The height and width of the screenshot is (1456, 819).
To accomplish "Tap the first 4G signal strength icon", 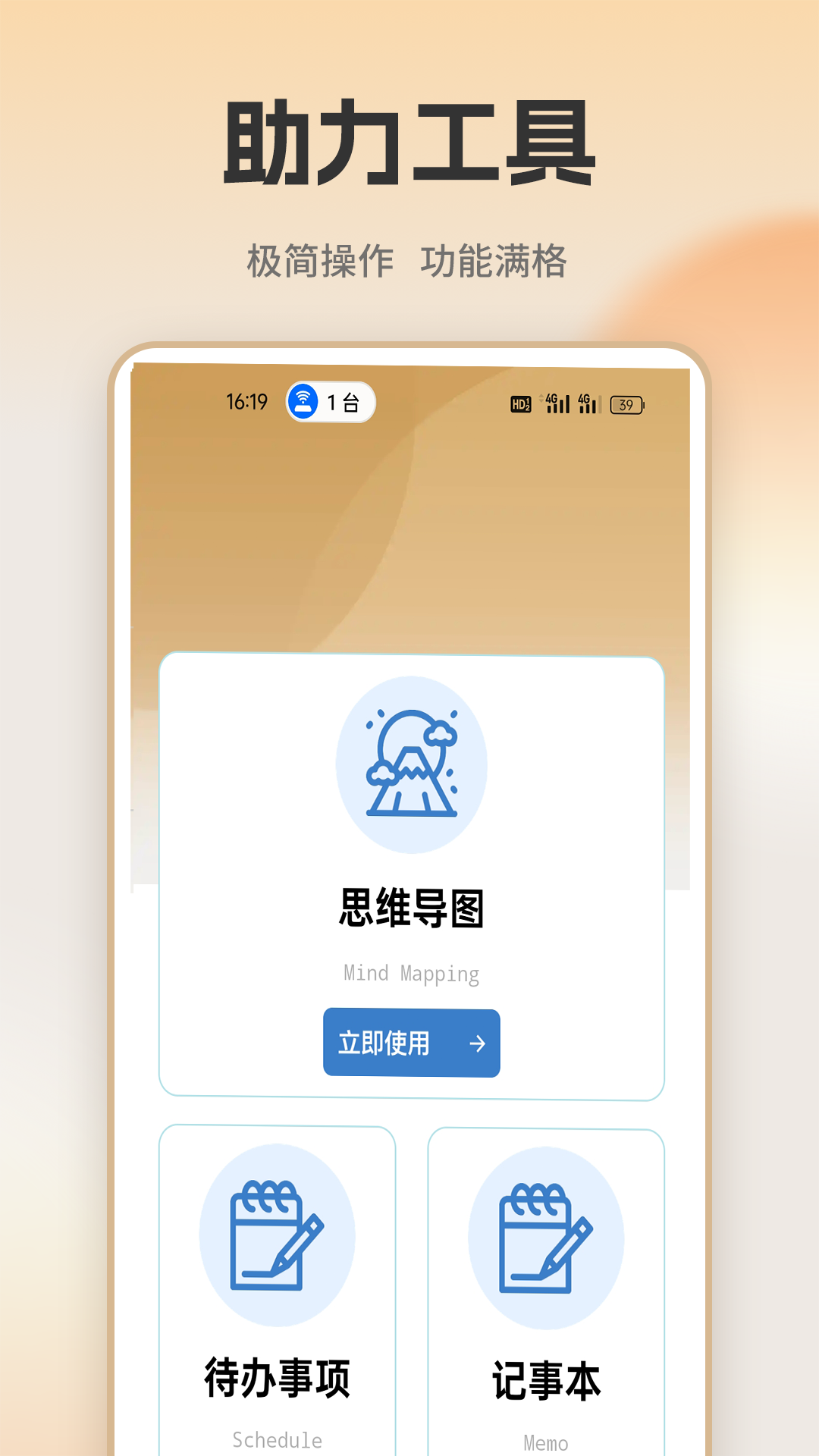I will (553, 403).
